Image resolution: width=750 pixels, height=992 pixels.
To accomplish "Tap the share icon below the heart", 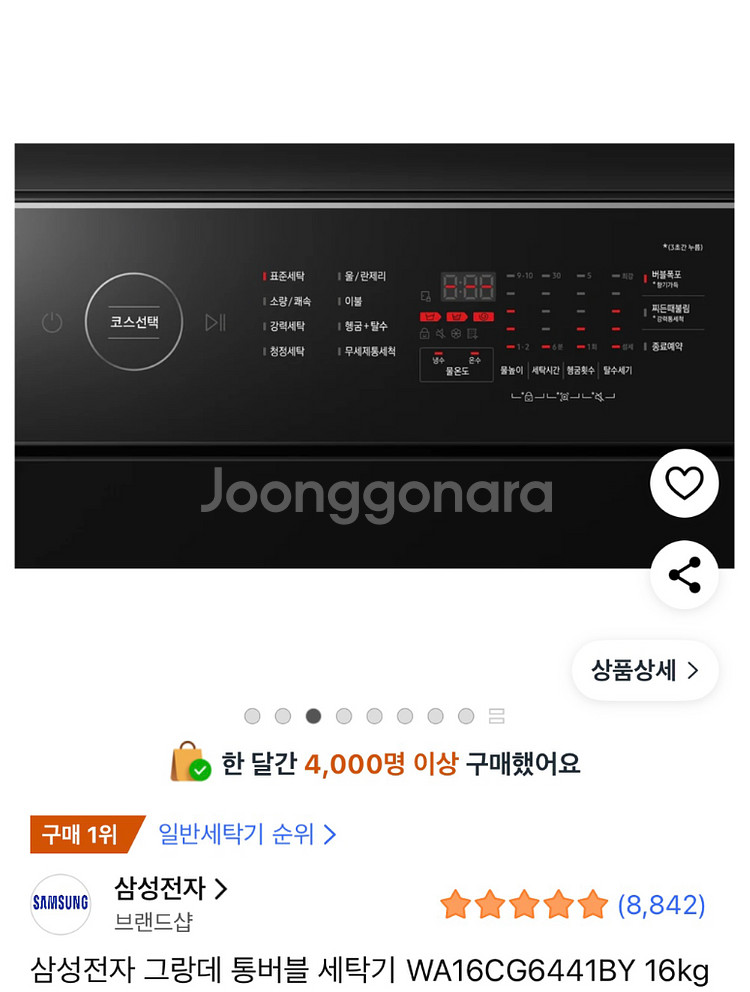I will pyautogui.click(x=684, y=574).
